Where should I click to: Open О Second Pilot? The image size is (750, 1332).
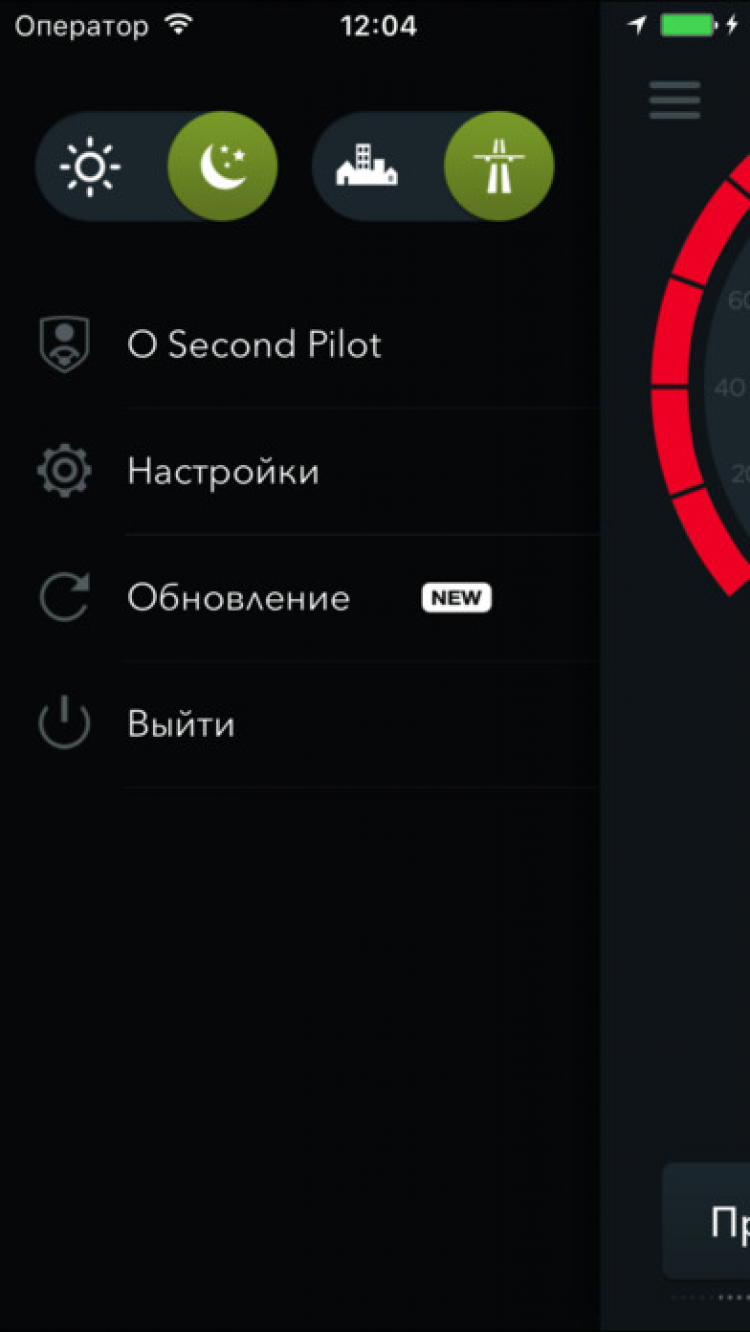[254, 345]
